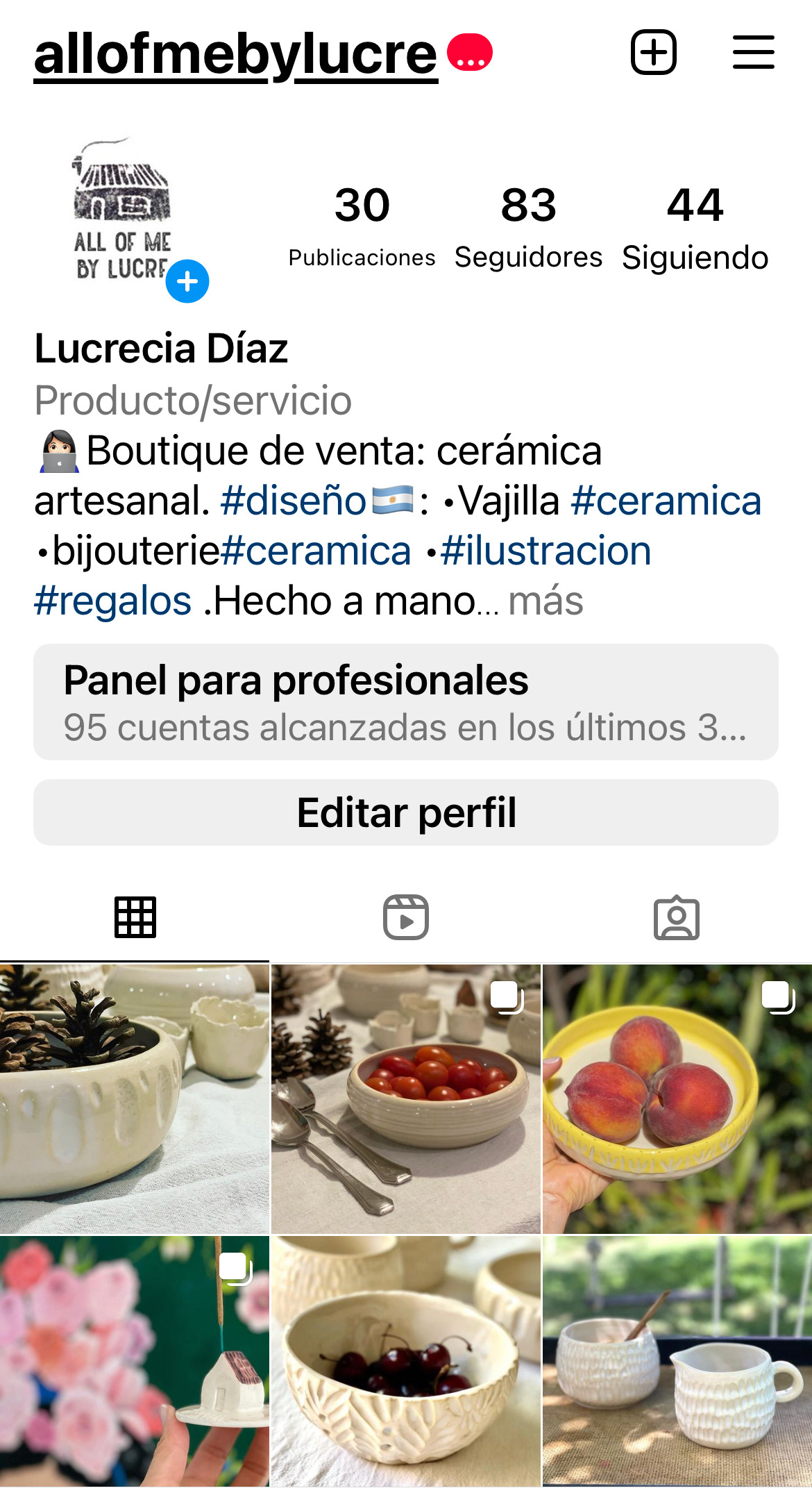Open the post with the pinecone bowl

pyautogui.click(x=134, y=1099)
